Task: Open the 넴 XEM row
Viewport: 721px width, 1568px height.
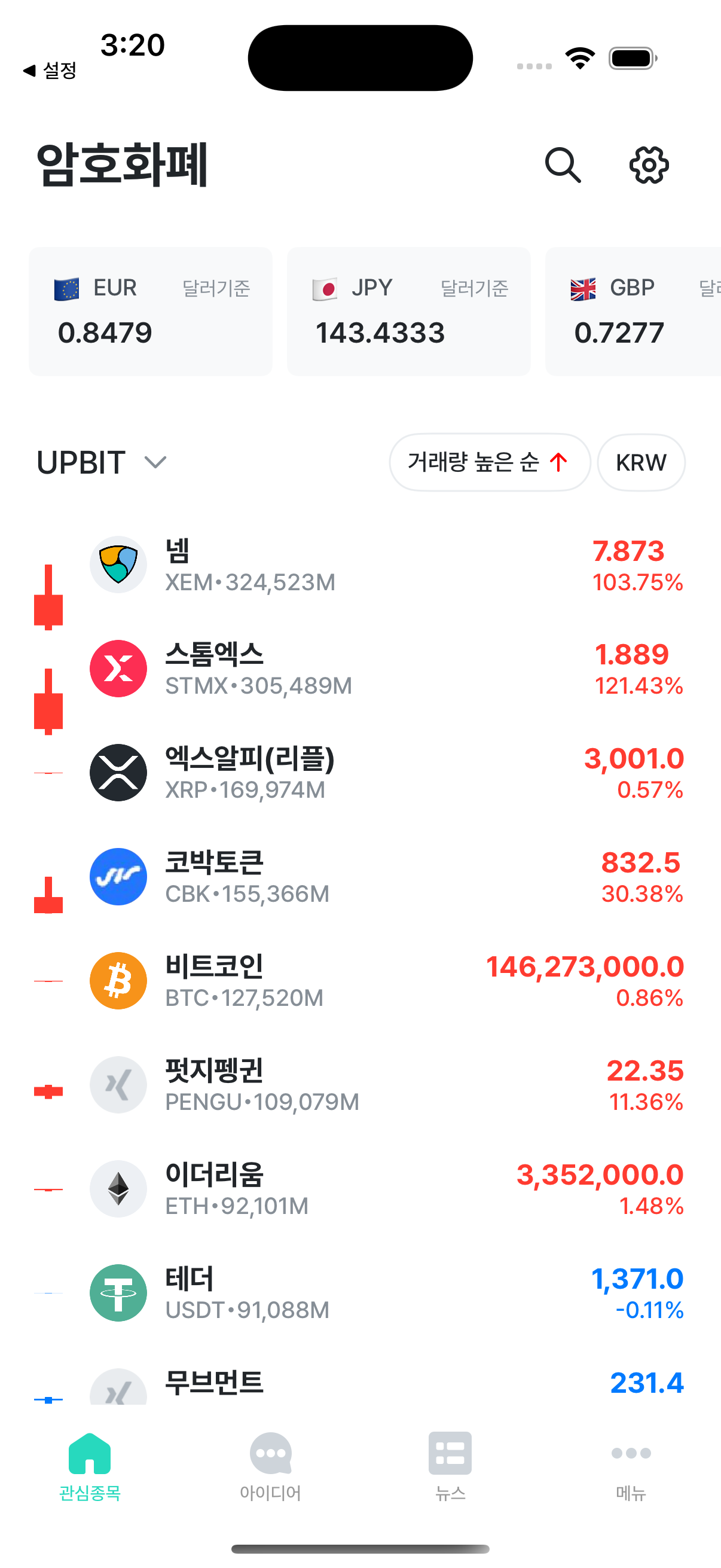Action: coord(360,566)
